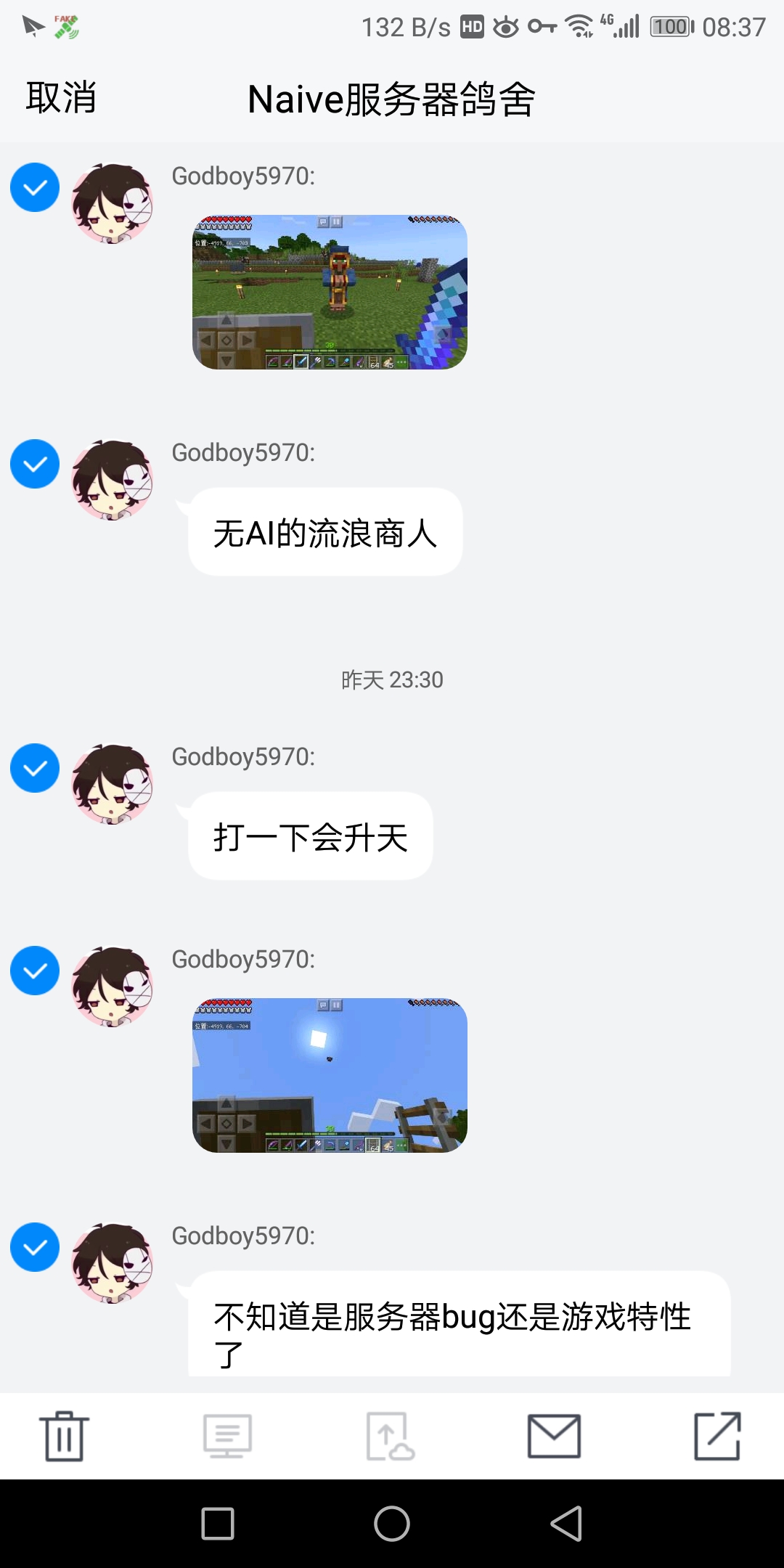The height and width of the screenshot is (1568, 784).
Task: Forward selected messages via share icon
Action: pyautogui.click(x=717, y=1436)
